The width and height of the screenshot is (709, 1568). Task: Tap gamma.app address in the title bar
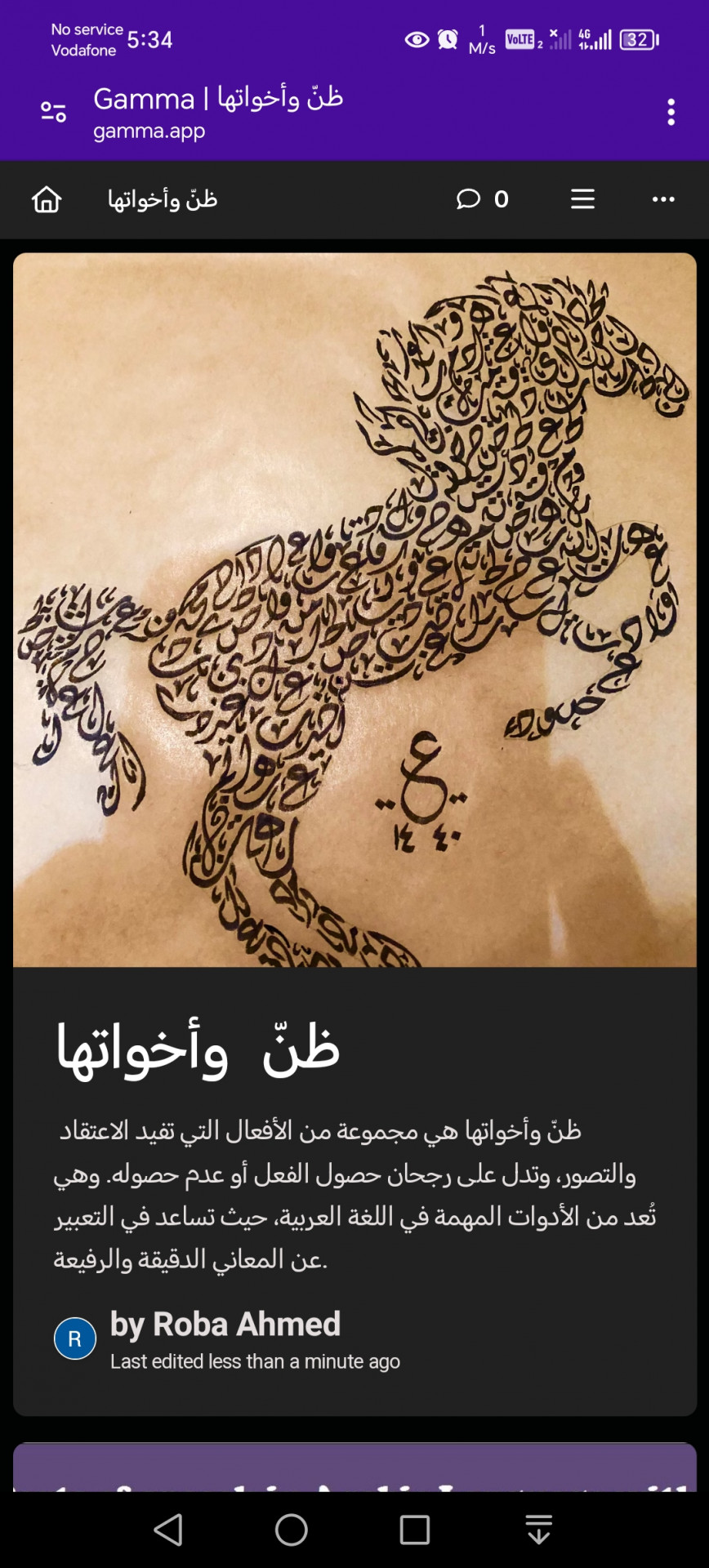pos(149,131)
